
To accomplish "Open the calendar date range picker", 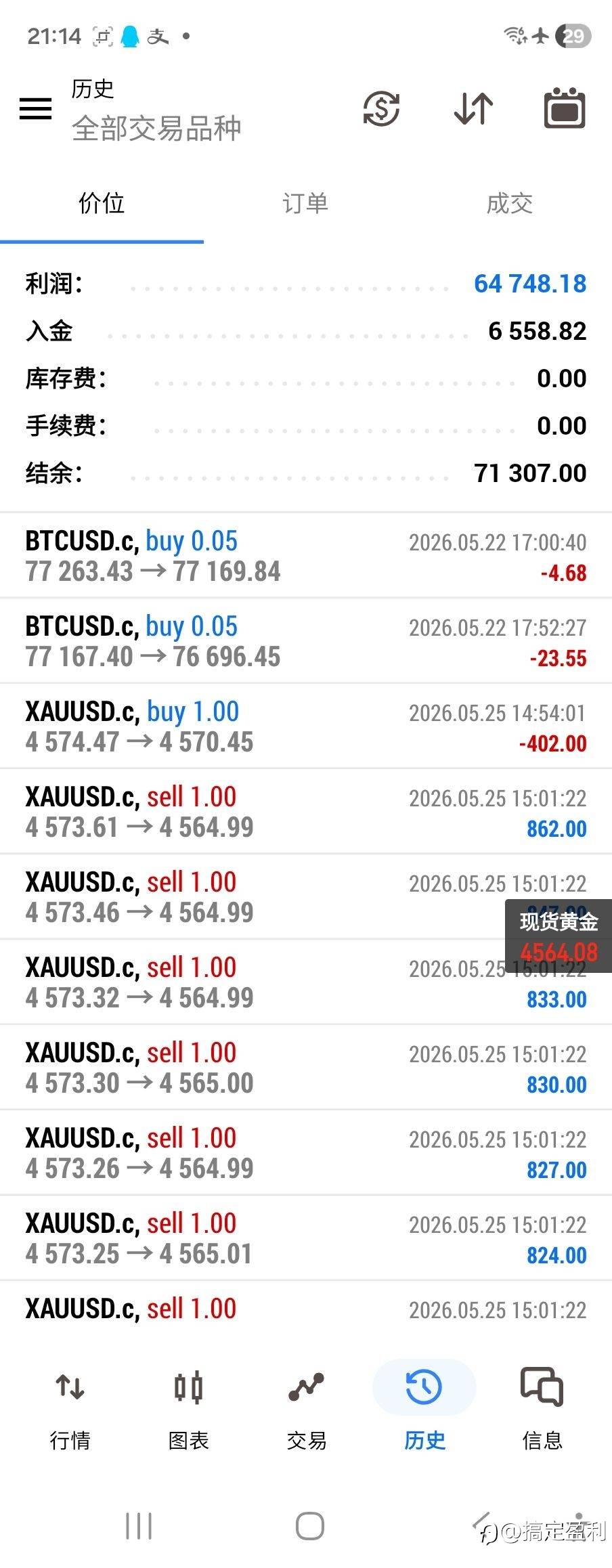I will pos(565,108).
